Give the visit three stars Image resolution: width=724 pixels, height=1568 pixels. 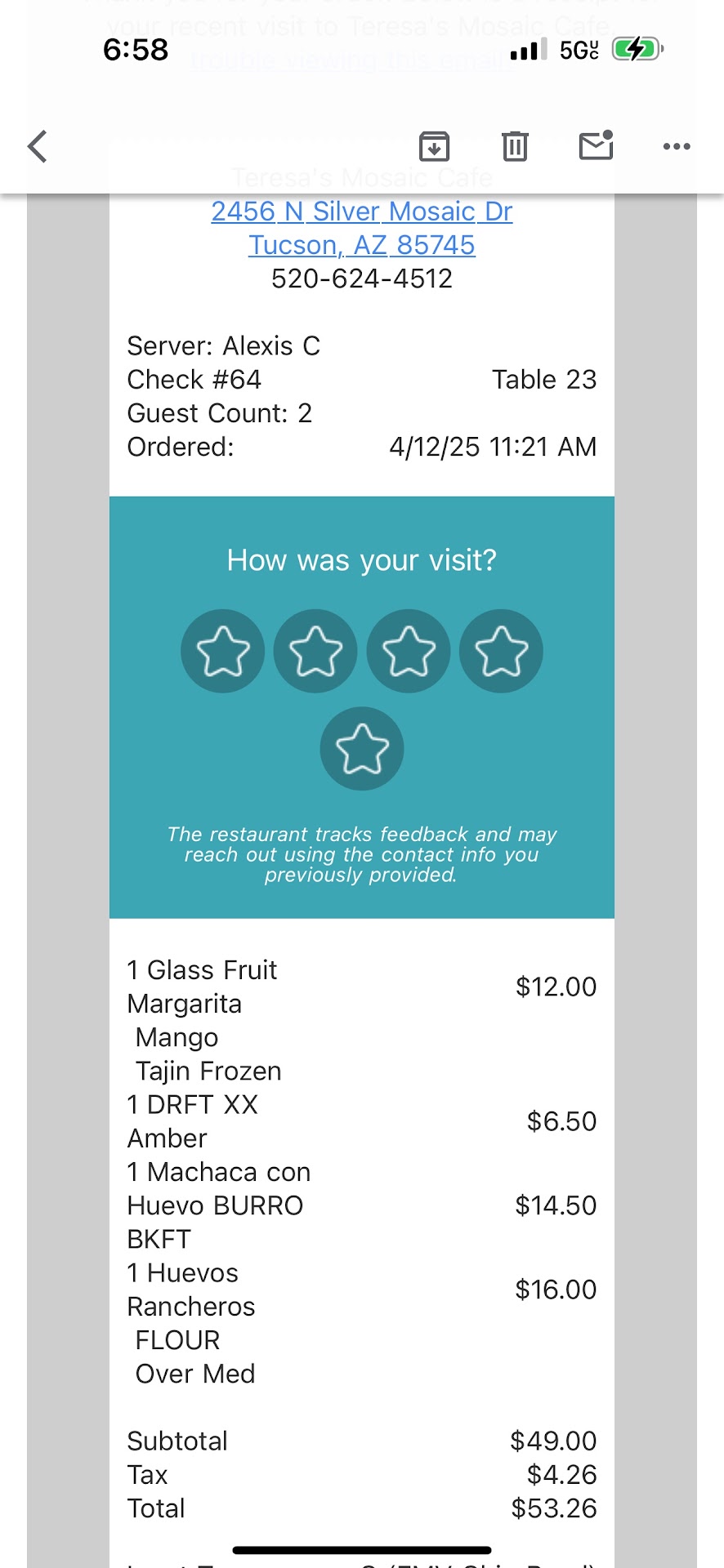[x=409, y=652]
